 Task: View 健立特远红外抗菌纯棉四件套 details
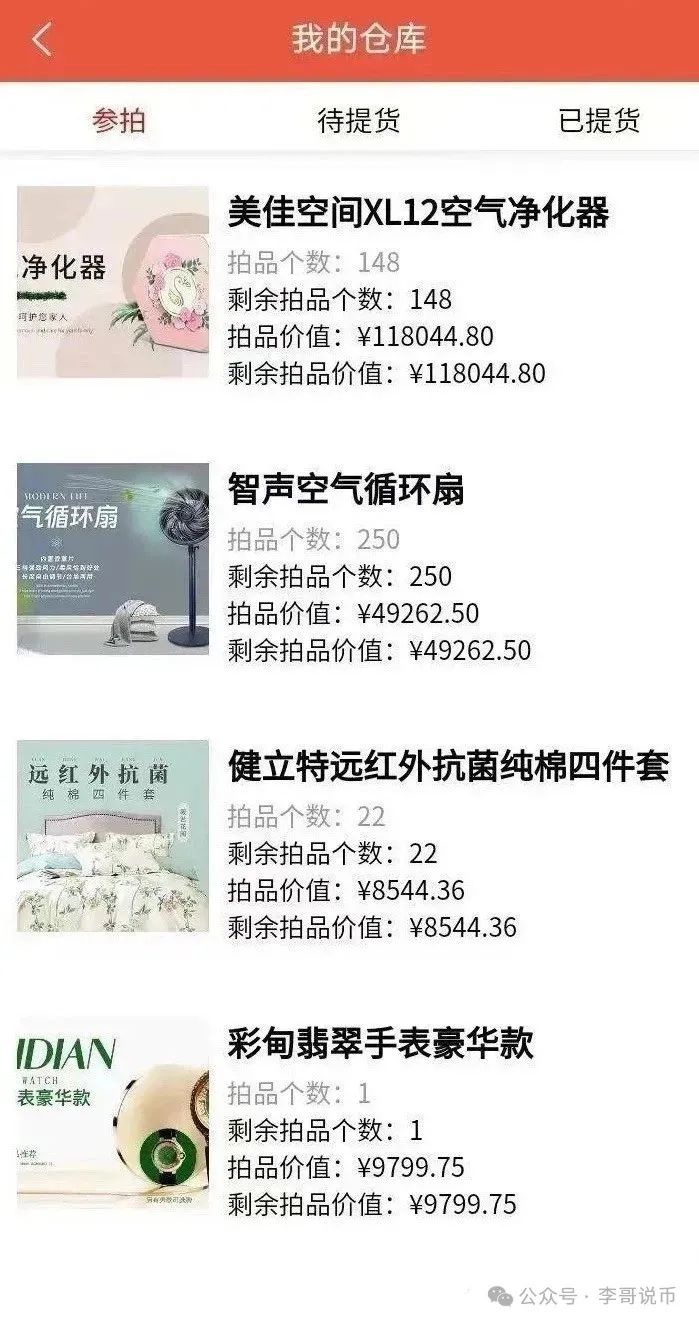coord(448,767)
